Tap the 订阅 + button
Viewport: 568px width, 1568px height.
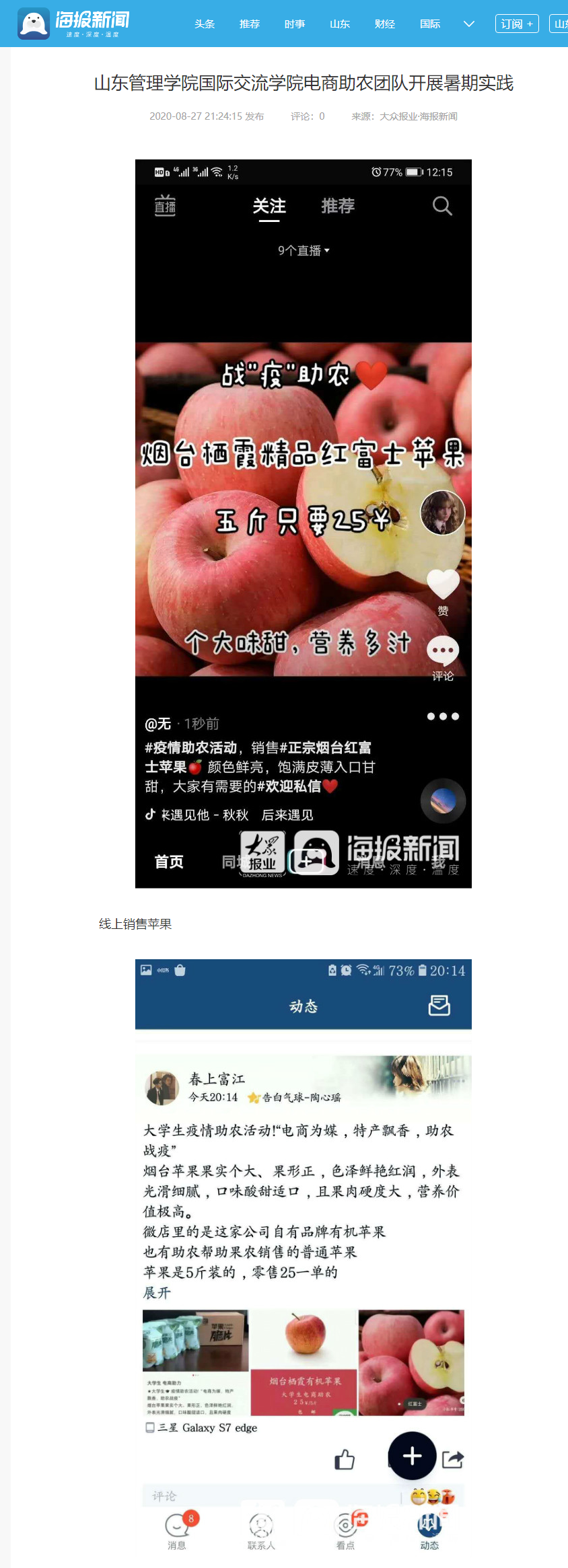point(517,24)
